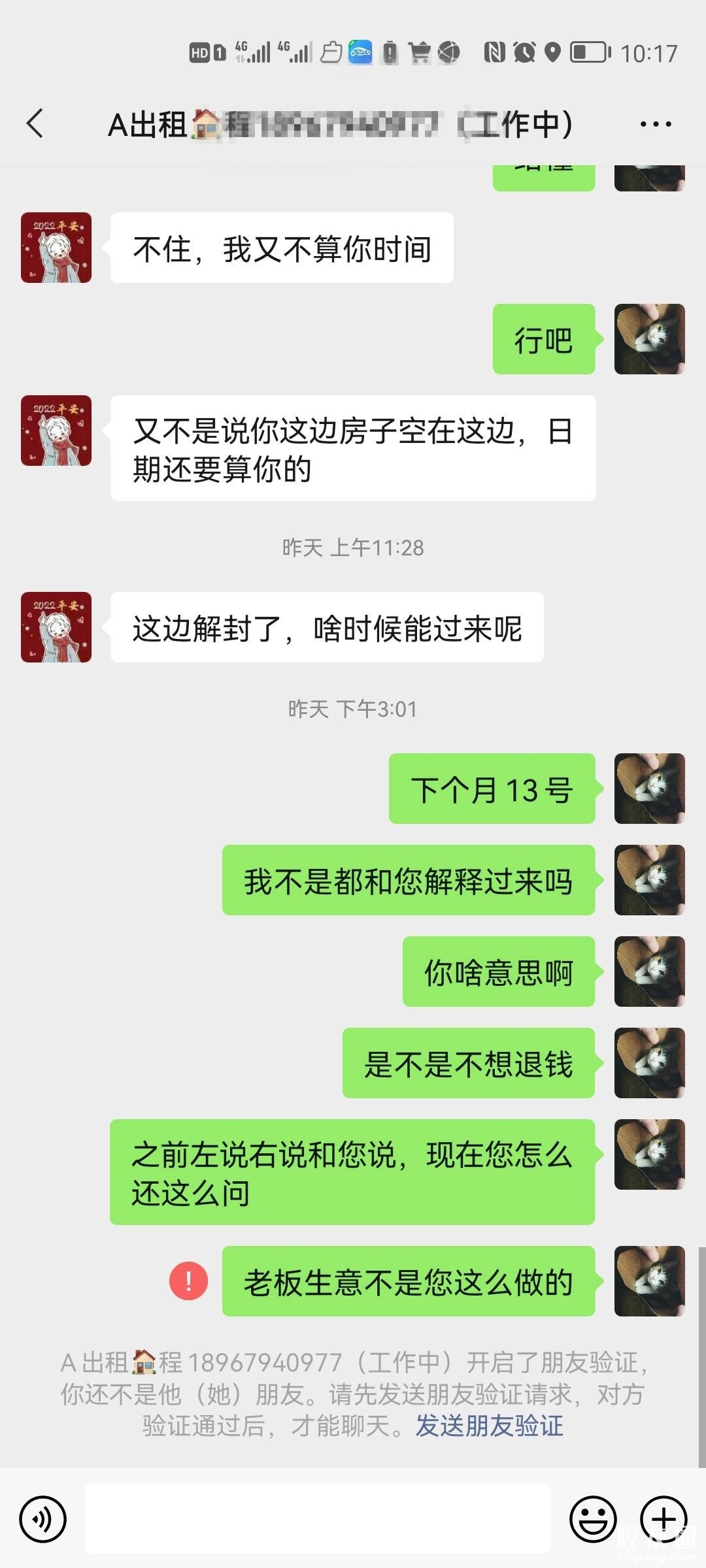706x1568 pixels.
Task: Tap the 发送朋友验证 link
Action: coord(489,1426)
